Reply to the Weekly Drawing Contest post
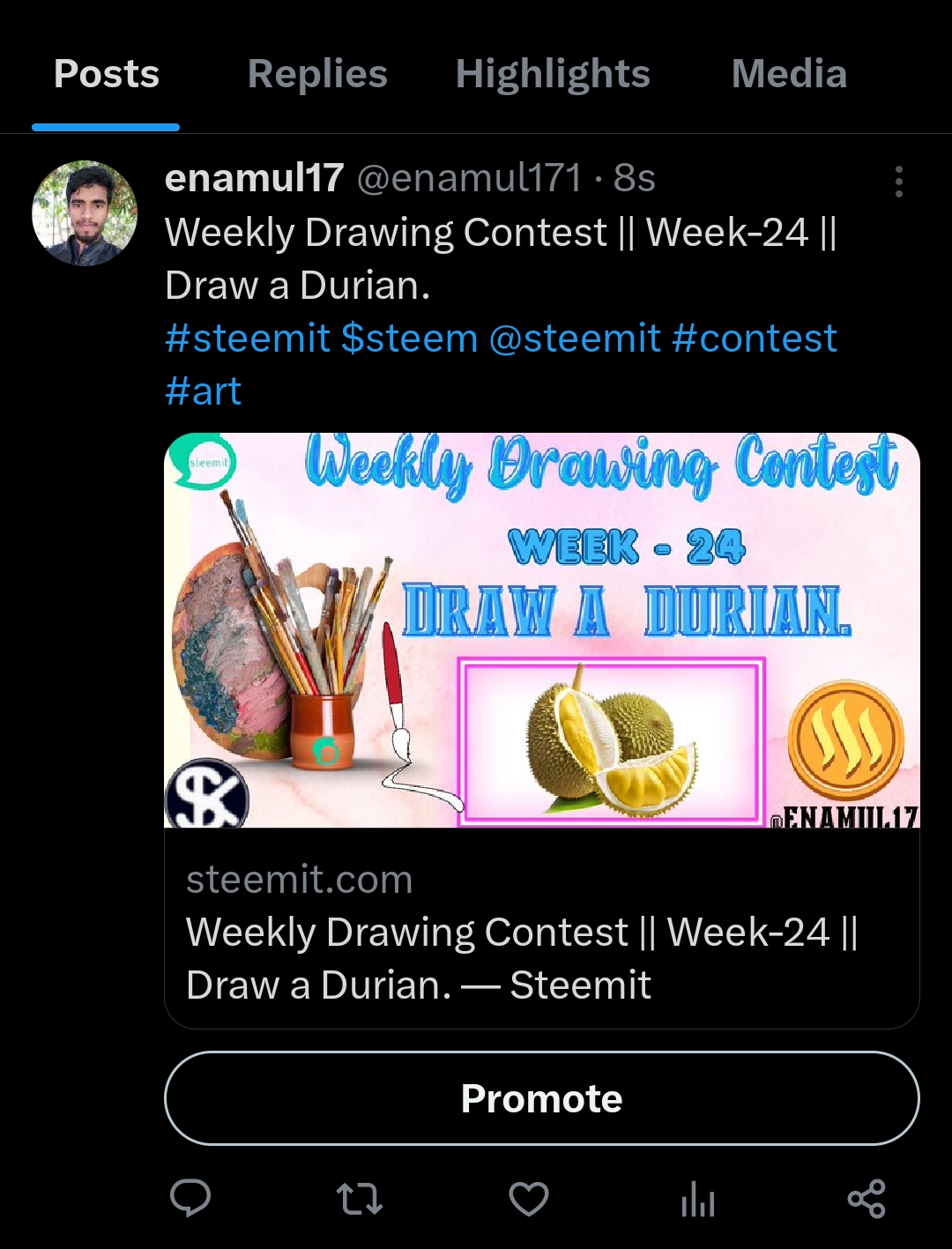 (190, 1199)
